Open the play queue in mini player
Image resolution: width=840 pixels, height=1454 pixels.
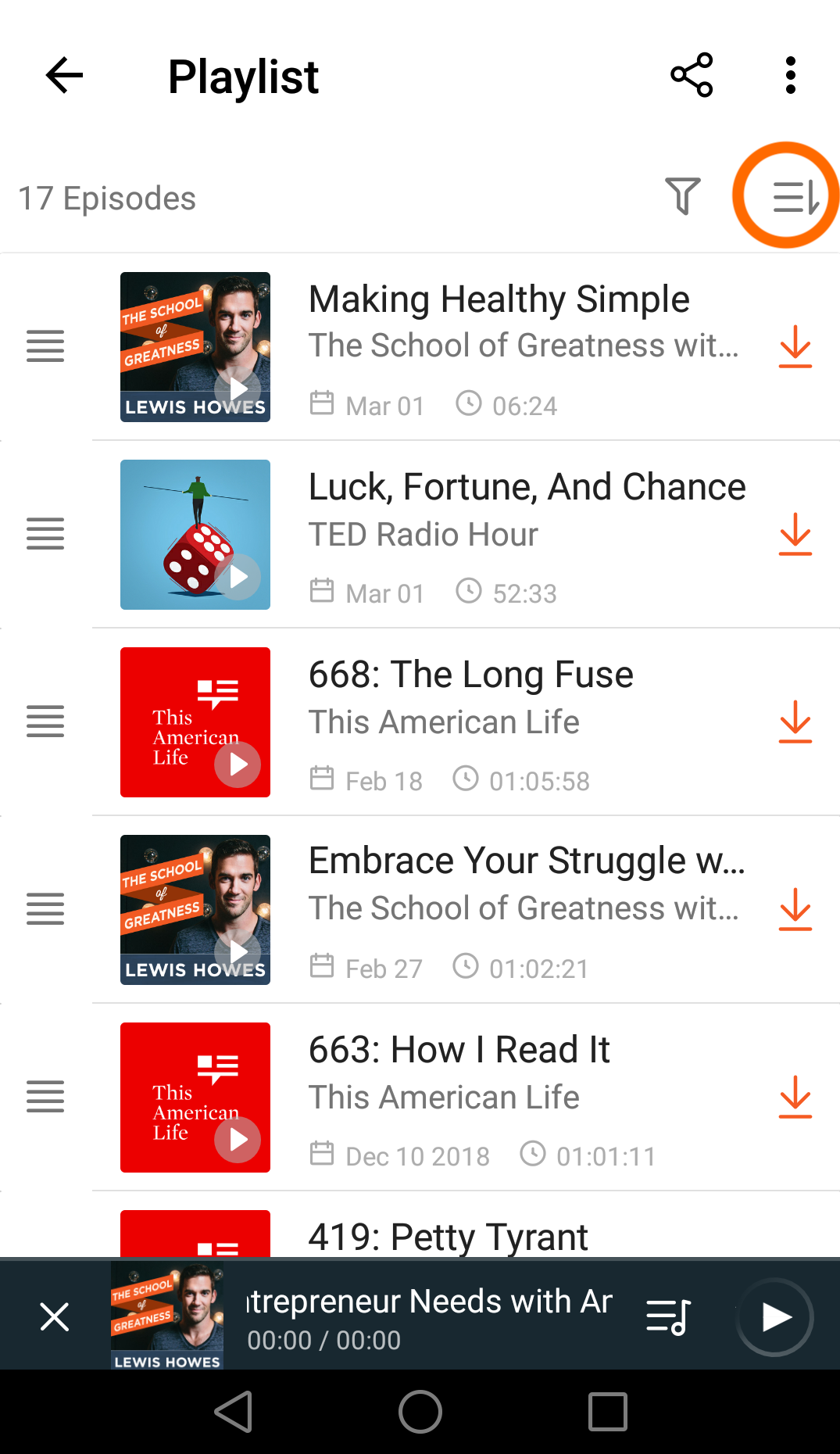click(x=668, y=1317)
